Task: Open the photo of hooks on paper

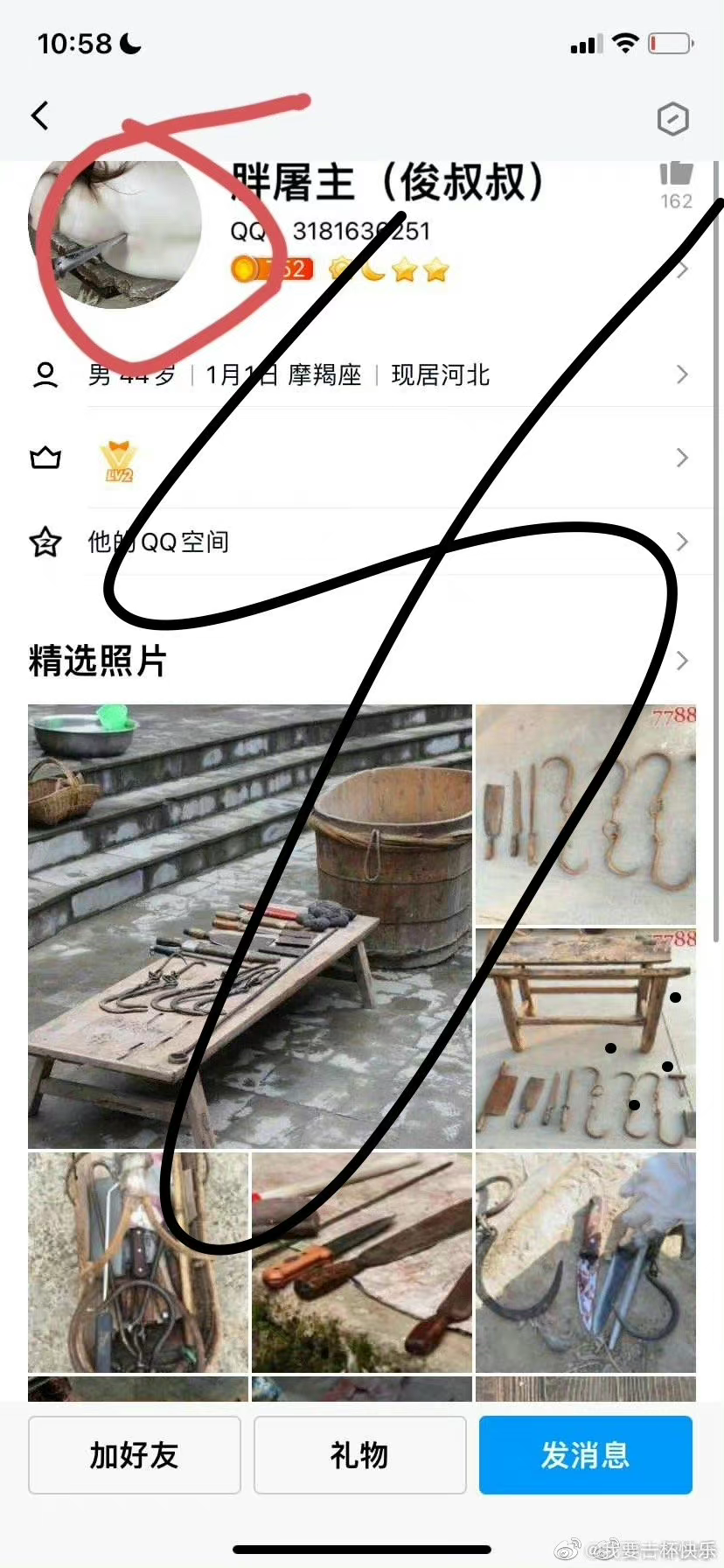Action: (x=586, y=815)
